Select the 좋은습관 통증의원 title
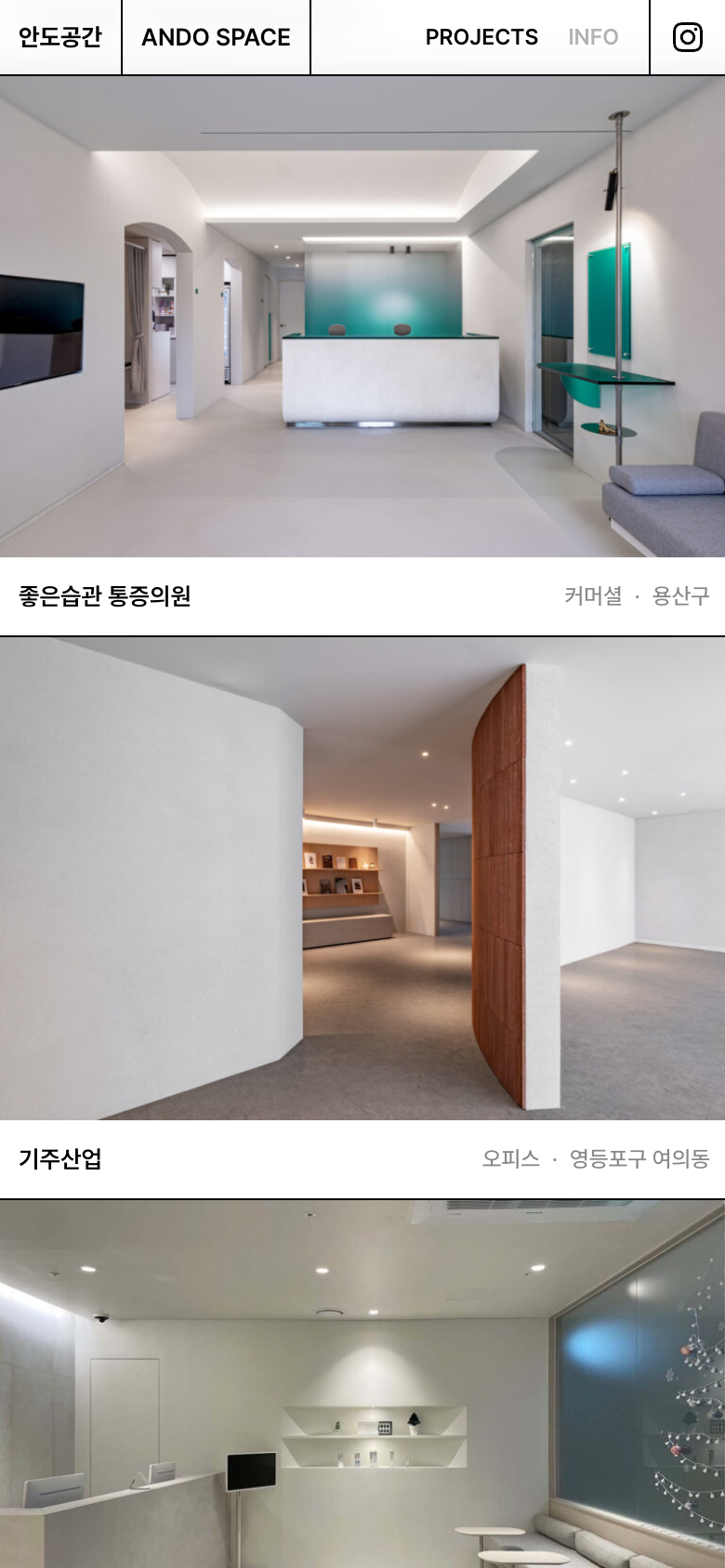Screen dimensions: 725x1568 coord(105,596)
